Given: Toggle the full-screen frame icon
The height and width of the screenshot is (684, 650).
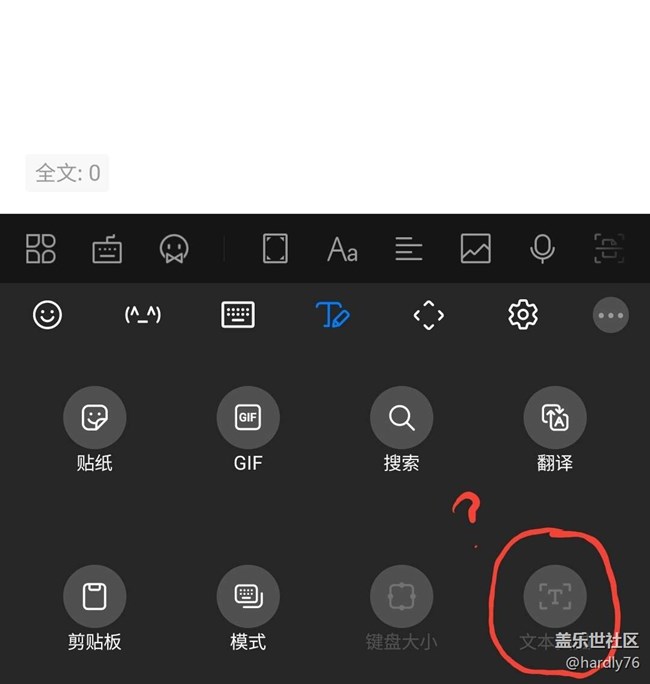Looking at the screenshot, I should (x=275, y=249).
